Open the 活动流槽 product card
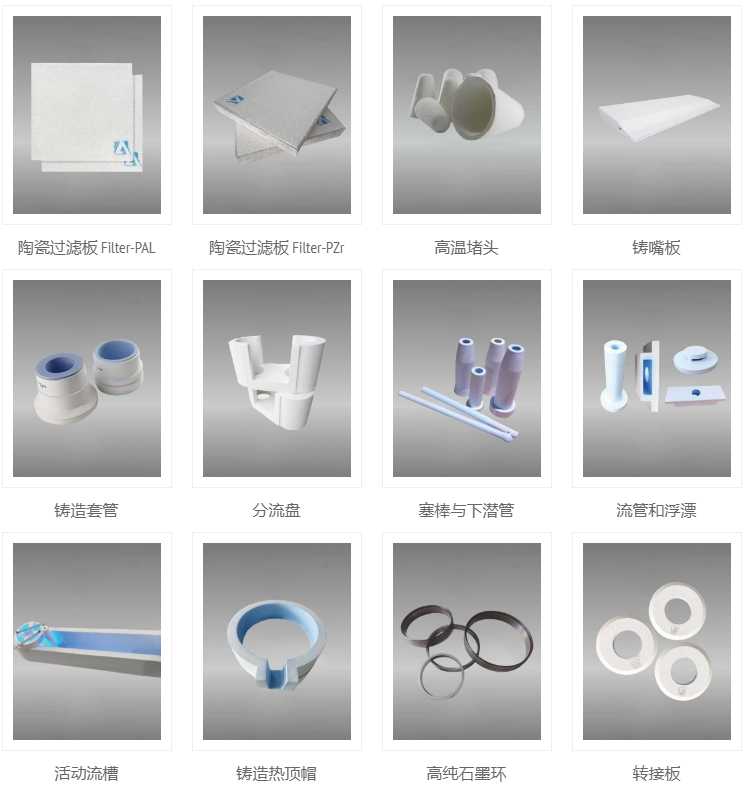The height and width of the screenshot is (803, 744). tap(87, 641)
